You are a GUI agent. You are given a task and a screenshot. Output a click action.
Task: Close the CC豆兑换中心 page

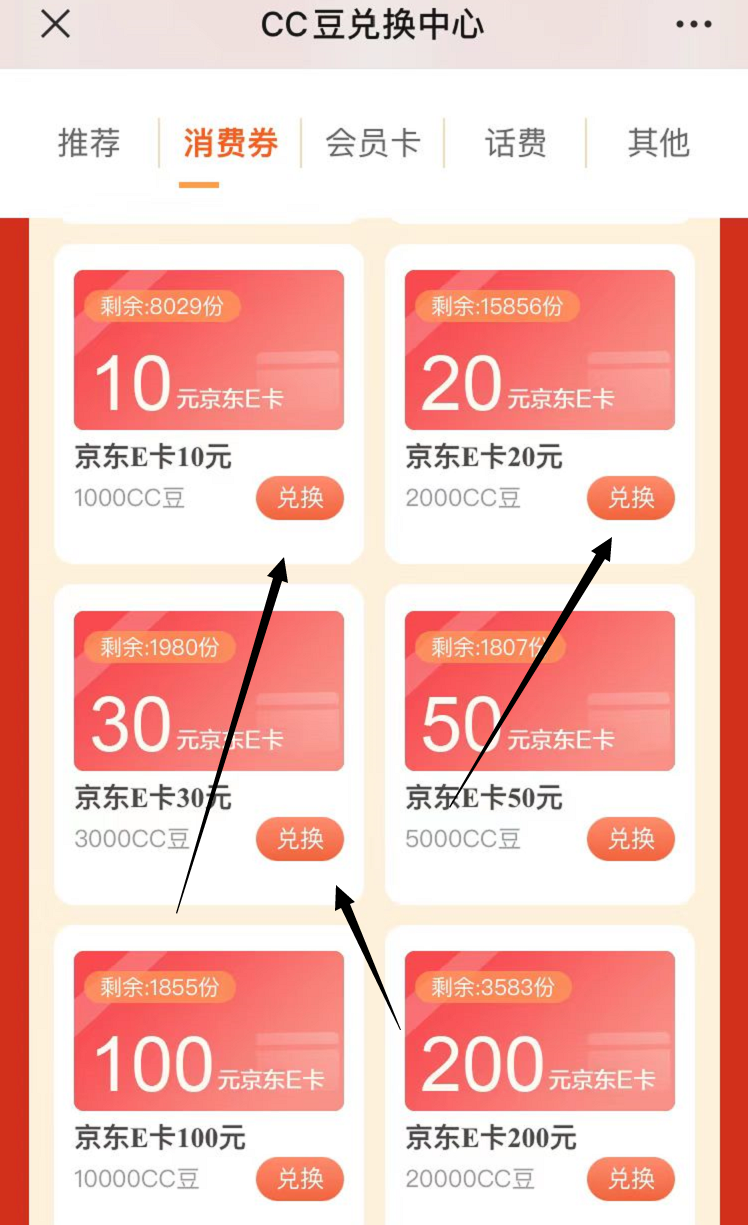[x=55, y=24]
